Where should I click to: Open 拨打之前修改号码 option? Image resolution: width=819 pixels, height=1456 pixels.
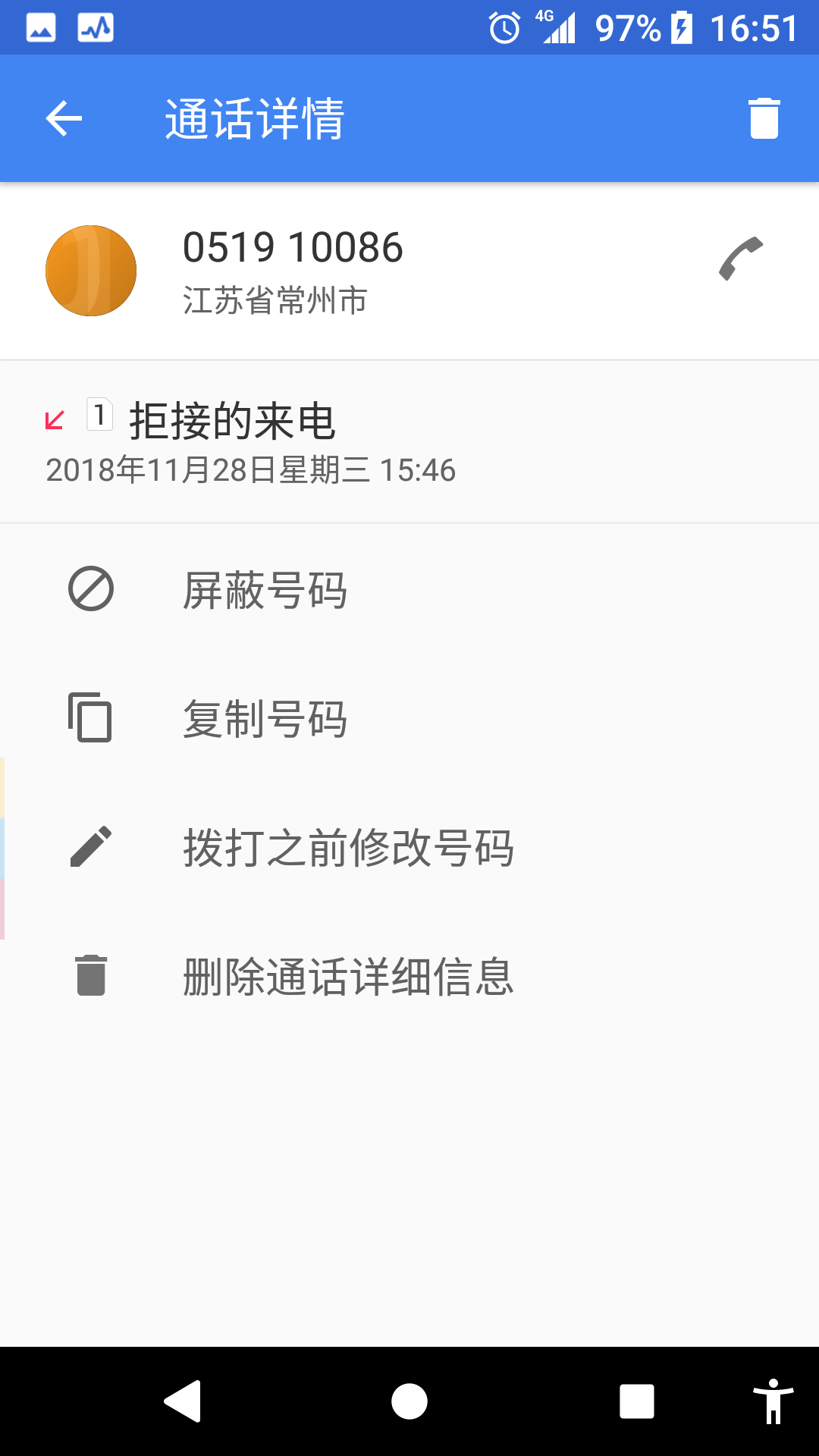pos(409,847)
